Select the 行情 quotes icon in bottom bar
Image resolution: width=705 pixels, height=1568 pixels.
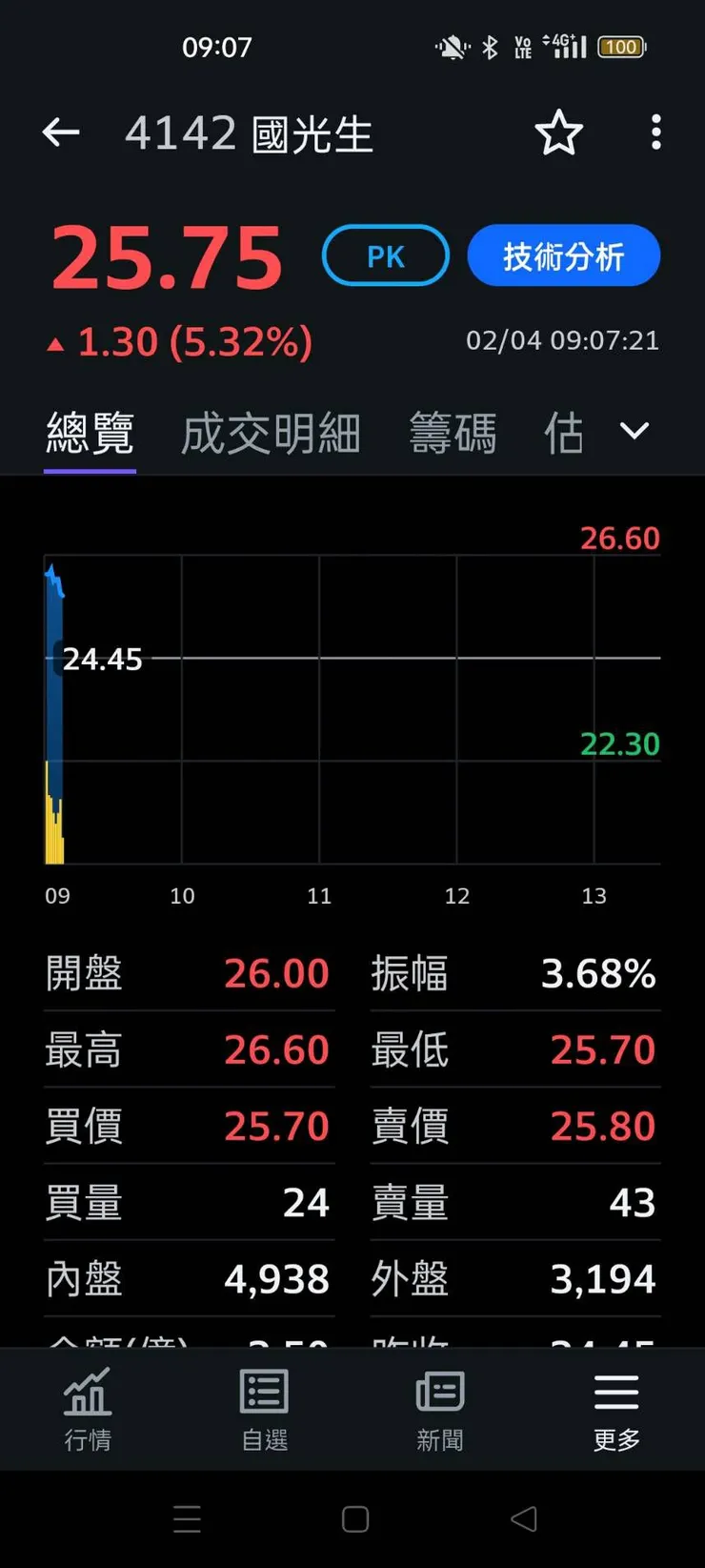point(88,1406)
